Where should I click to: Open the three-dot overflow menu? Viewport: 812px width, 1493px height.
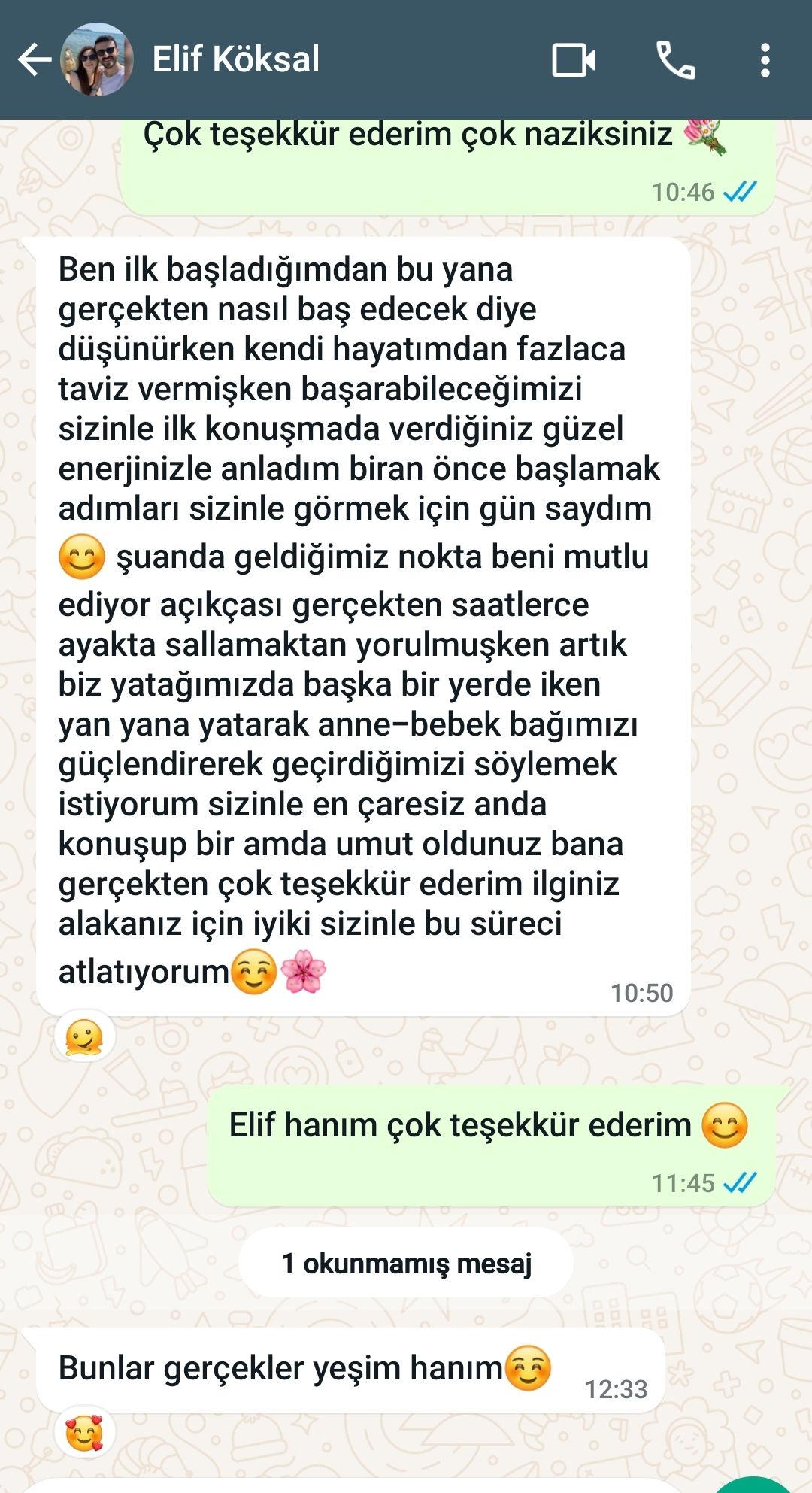765,60
